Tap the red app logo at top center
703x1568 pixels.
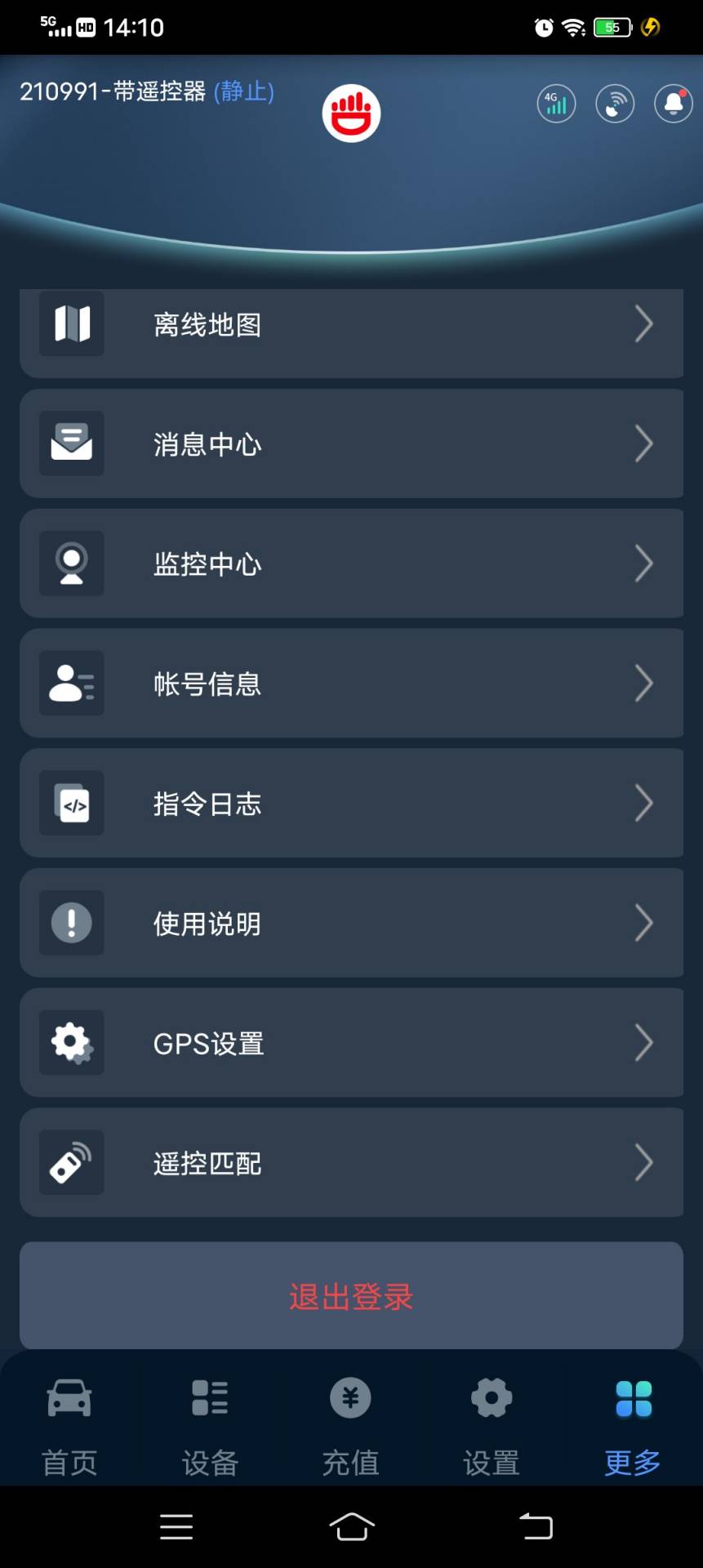(351, 114)
